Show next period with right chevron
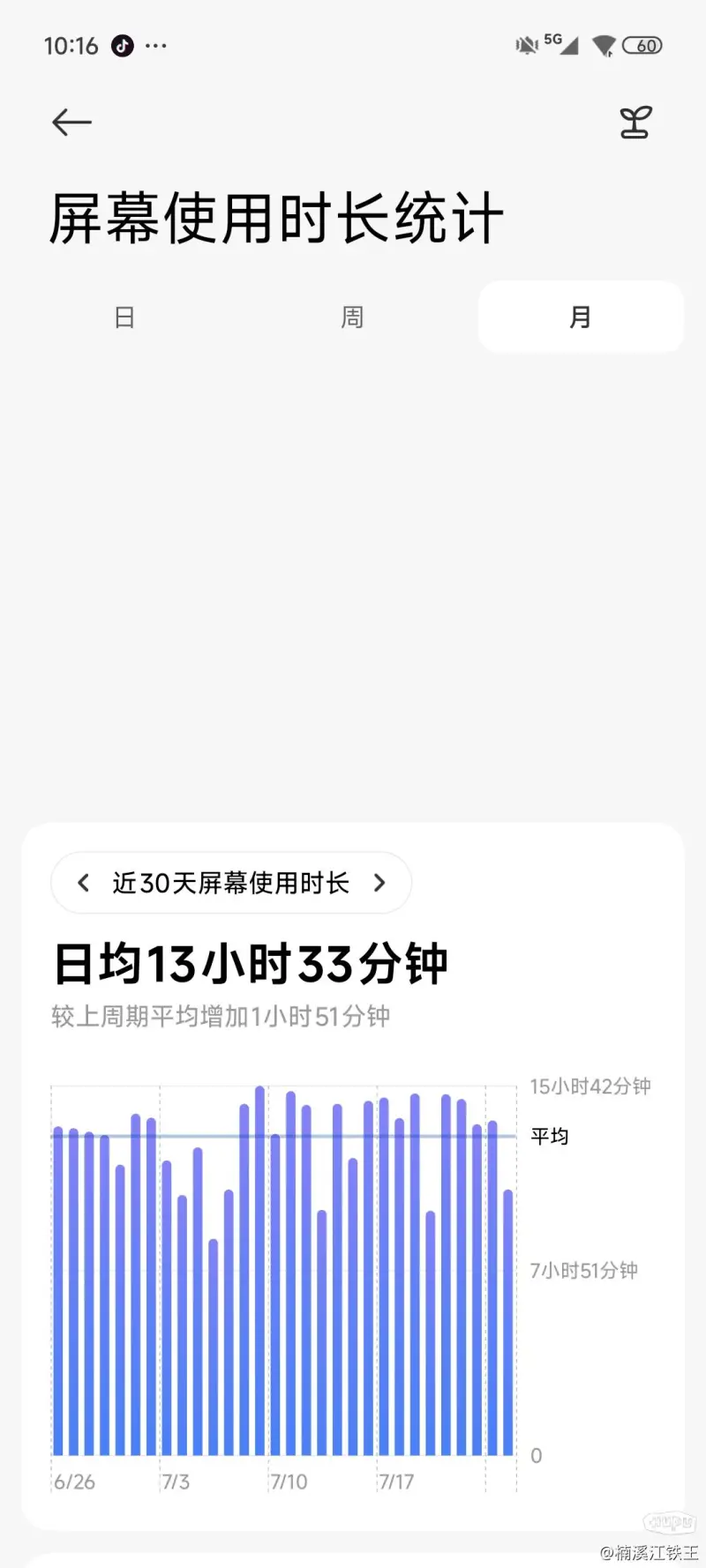This screenshot has width=706, height=1568. point(379,883)
